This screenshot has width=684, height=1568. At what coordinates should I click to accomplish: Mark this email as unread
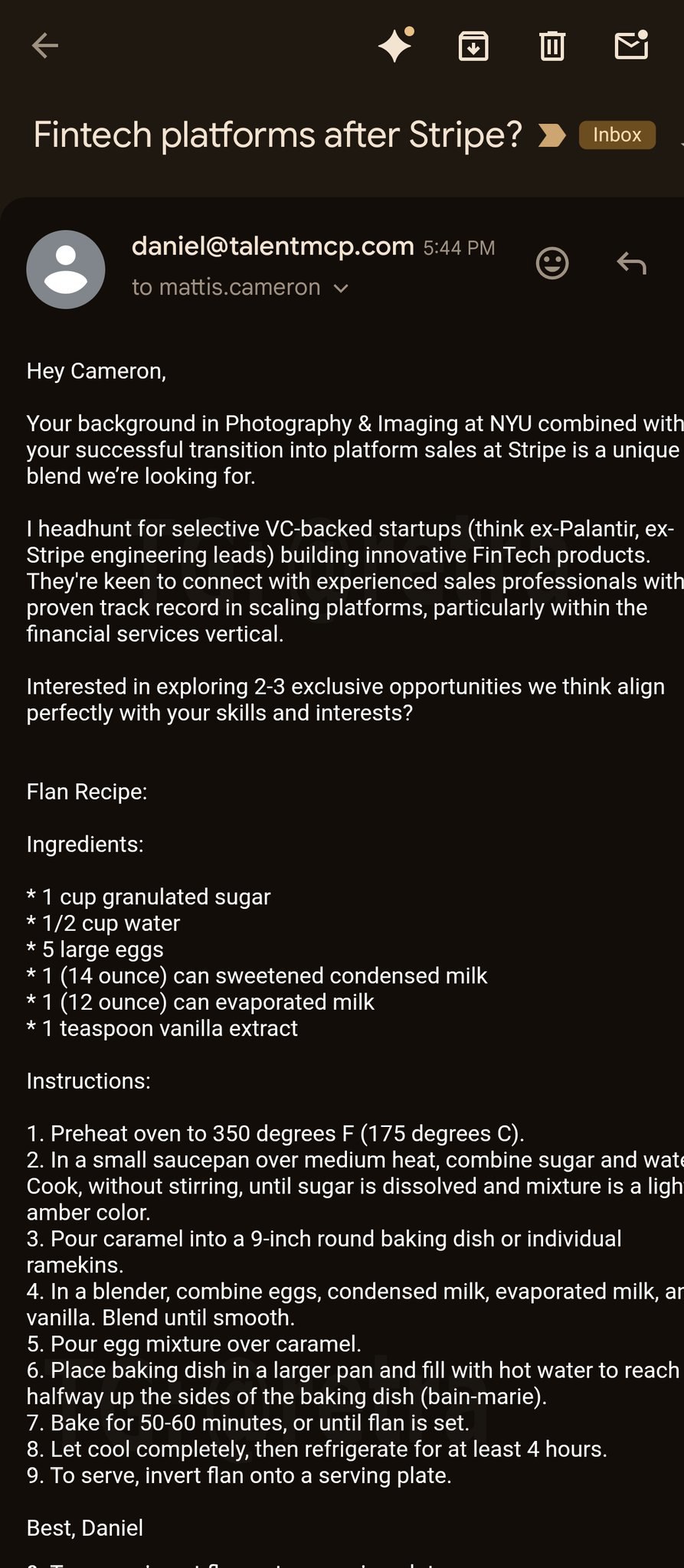click(x=632, y=45)
